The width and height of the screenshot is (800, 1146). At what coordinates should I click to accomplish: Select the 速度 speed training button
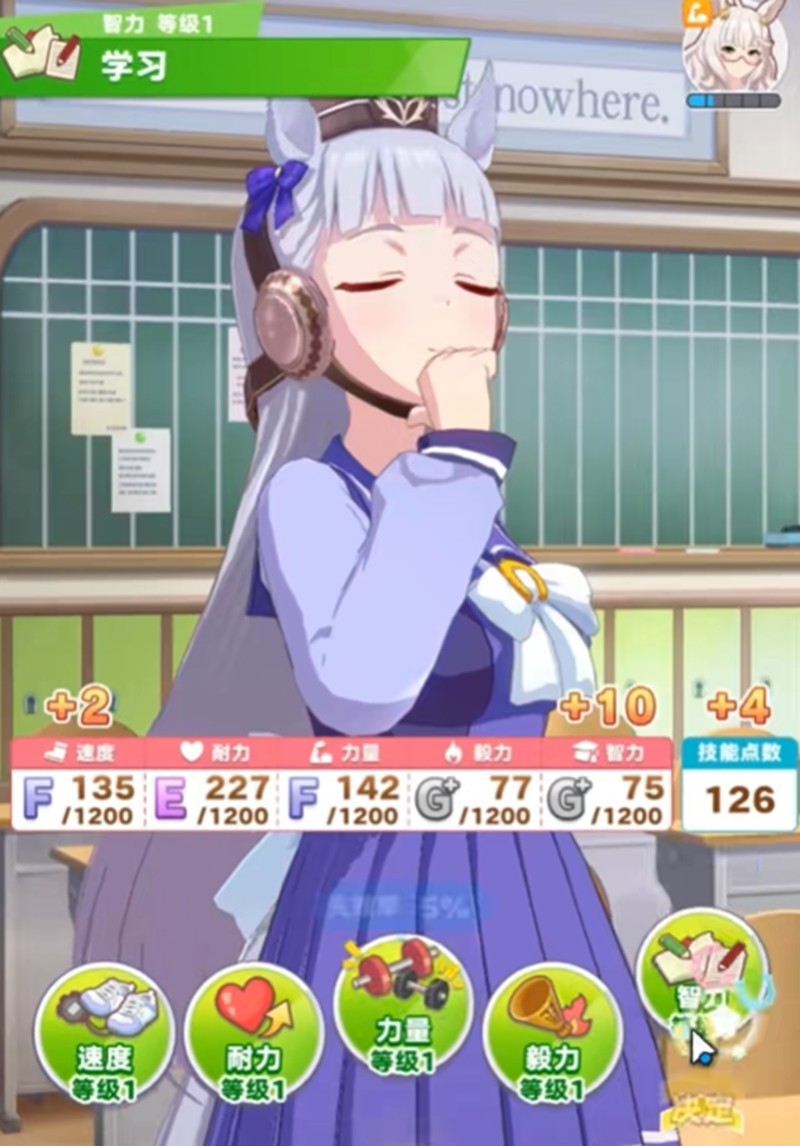click(x=104, y=1032)
